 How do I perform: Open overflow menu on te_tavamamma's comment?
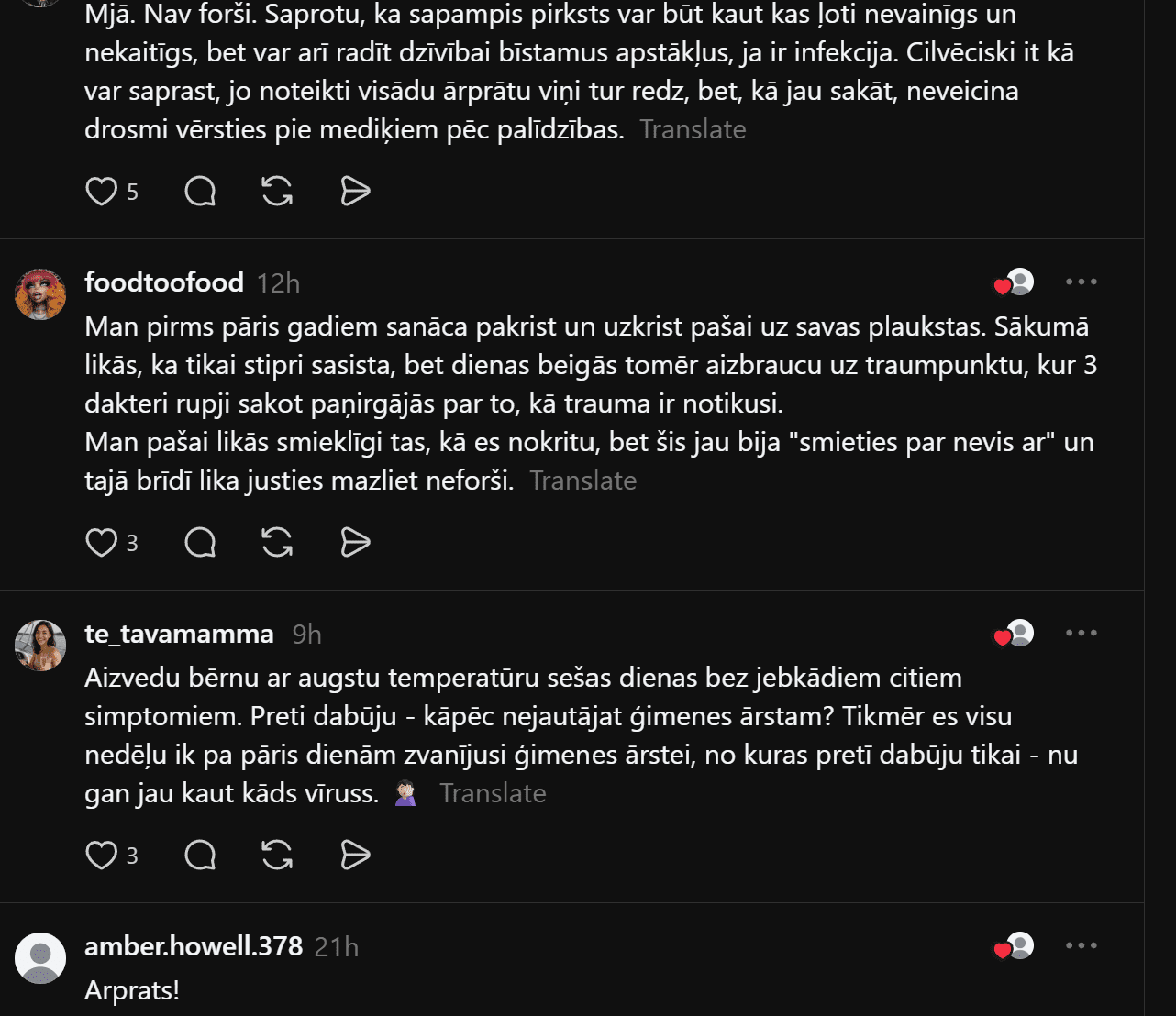[1082, 633]
